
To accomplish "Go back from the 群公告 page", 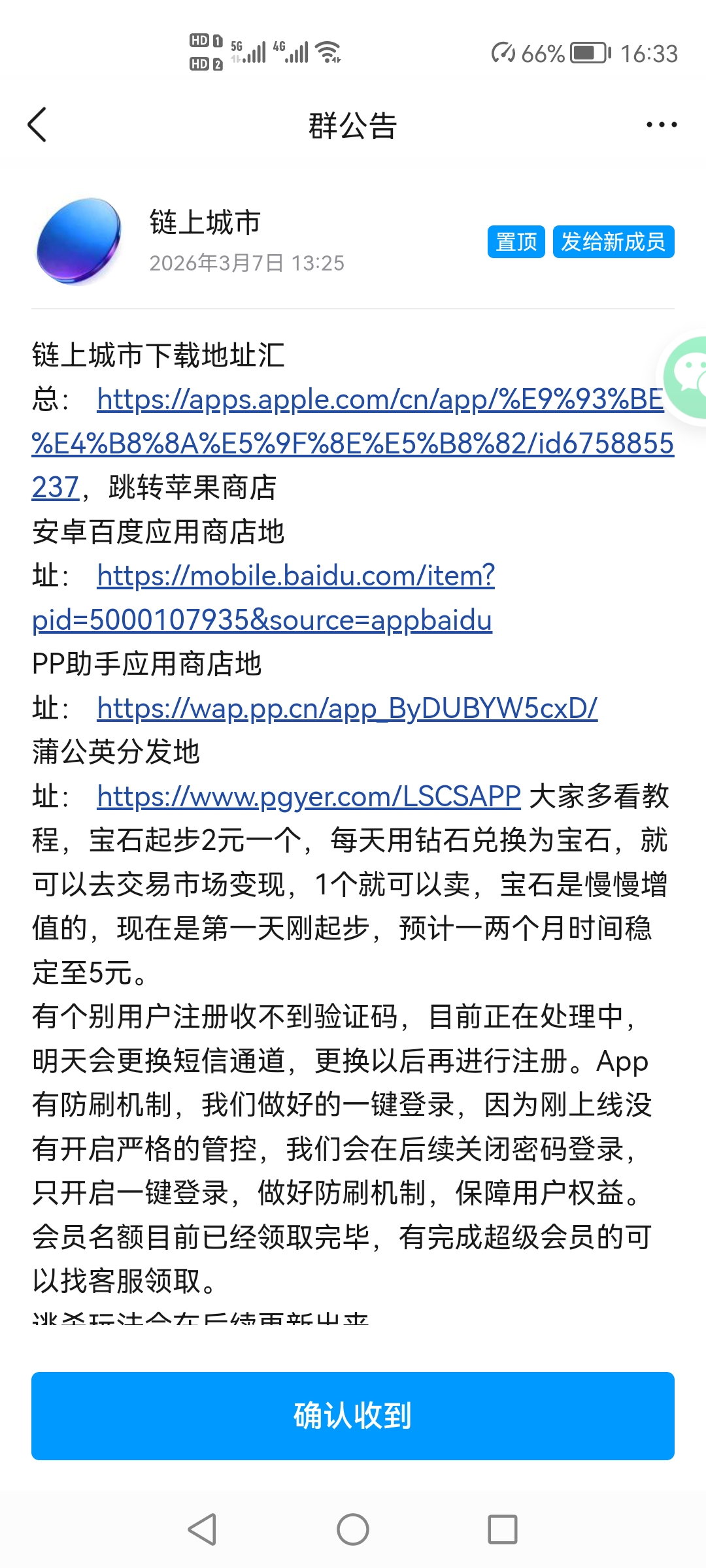I will tap(38, 125).
